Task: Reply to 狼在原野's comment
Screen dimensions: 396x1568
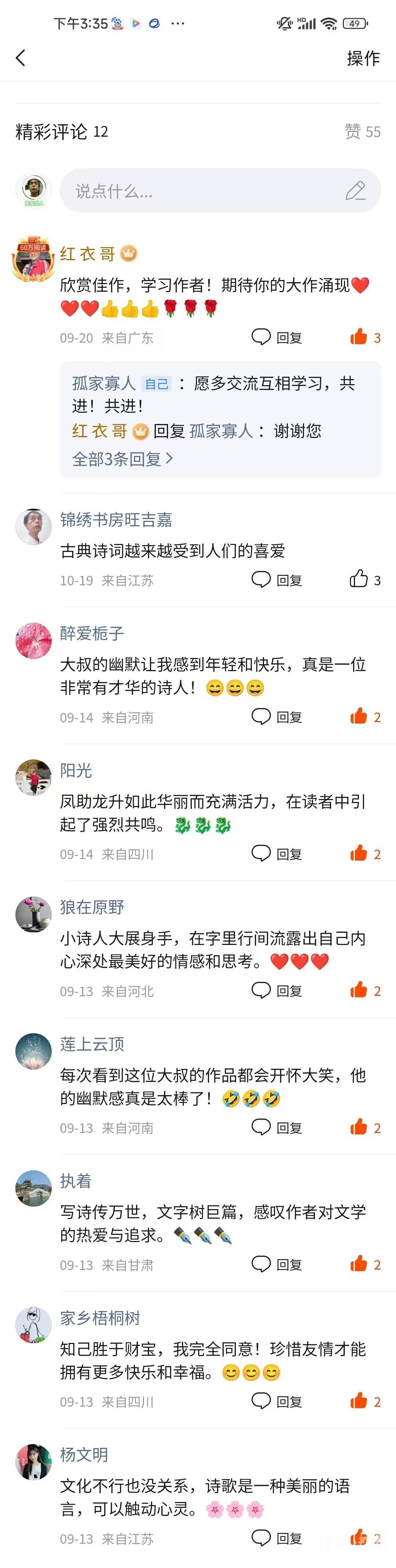Action: pyautogui.click(x=277, y=991)
